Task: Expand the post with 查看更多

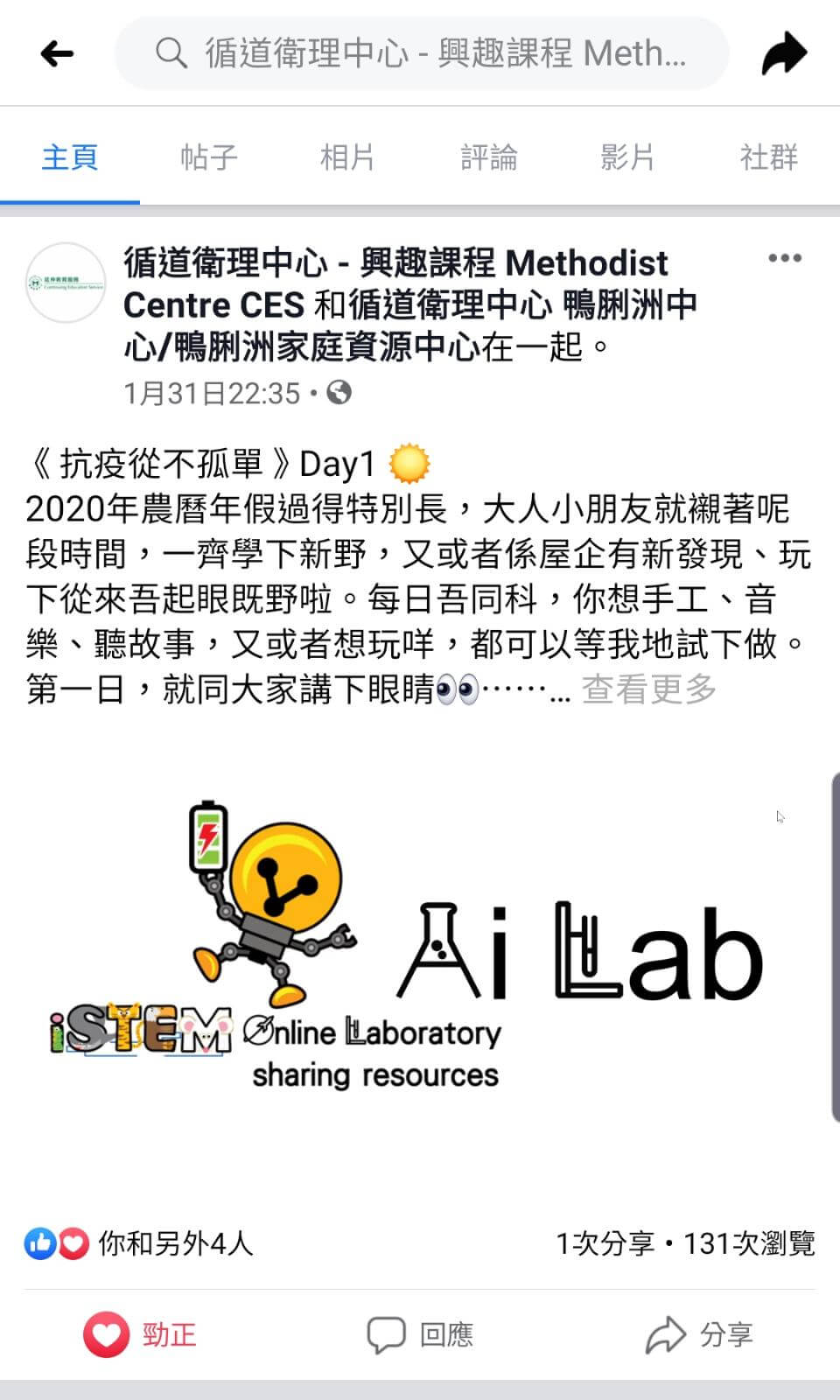Action: coord(649,689)
